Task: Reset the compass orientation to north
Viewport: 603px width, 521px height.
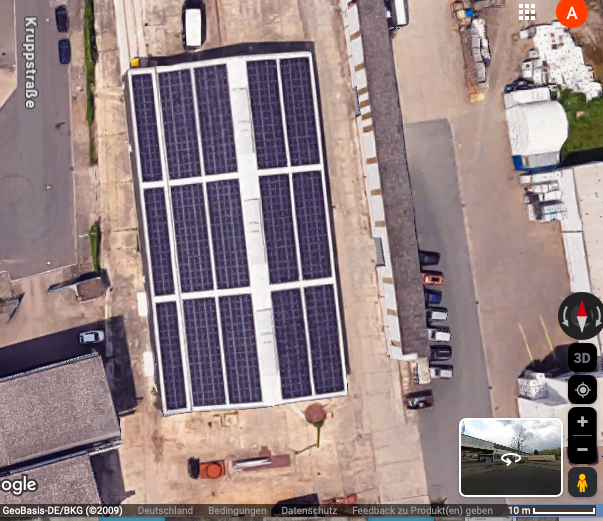Action: pyautogui.click(x=581, y=317)
